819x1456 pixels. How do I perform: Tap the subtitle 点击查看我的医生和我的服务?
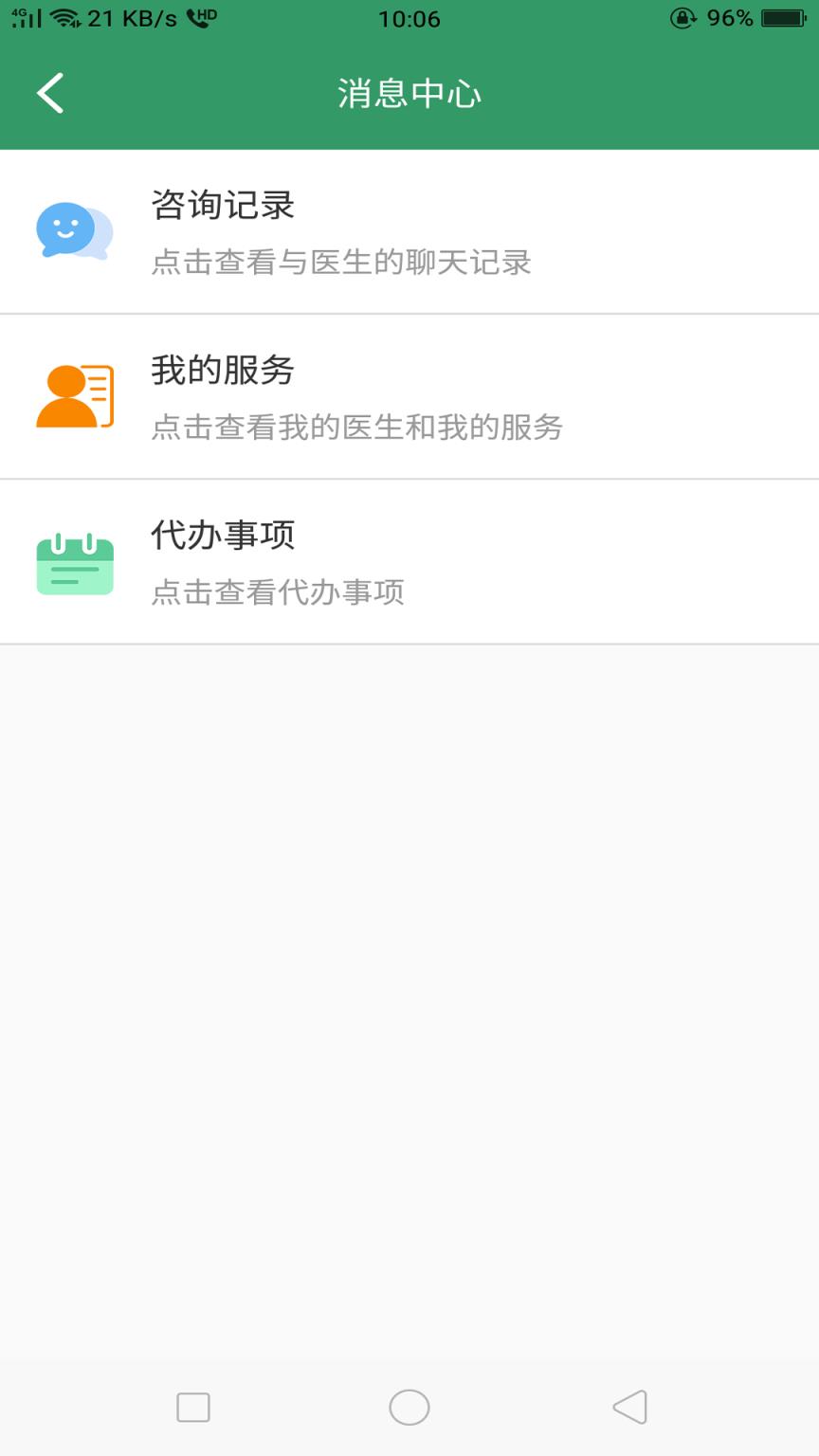pos(358,428)
